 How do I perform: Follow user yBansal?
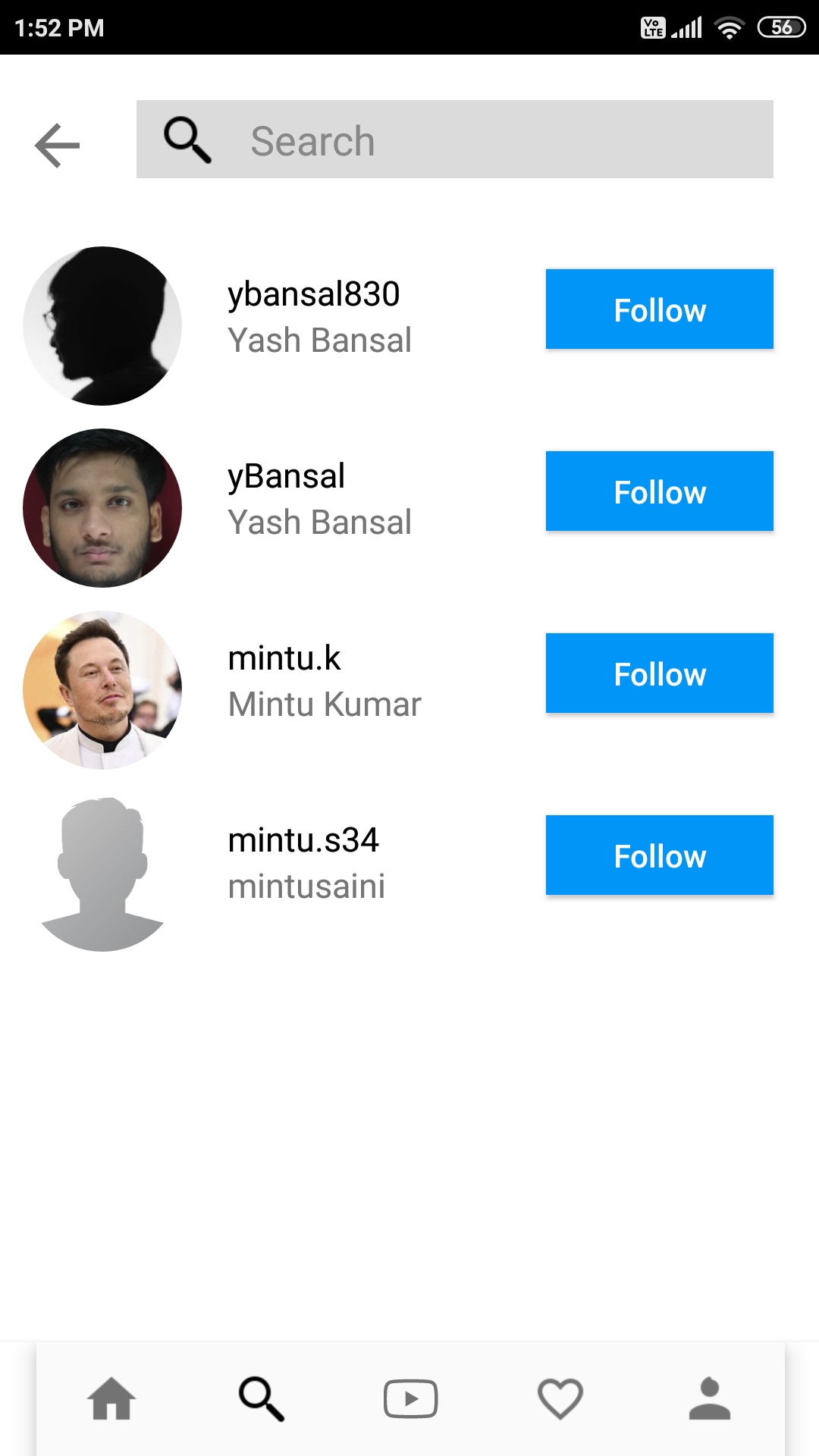point(659,491)
